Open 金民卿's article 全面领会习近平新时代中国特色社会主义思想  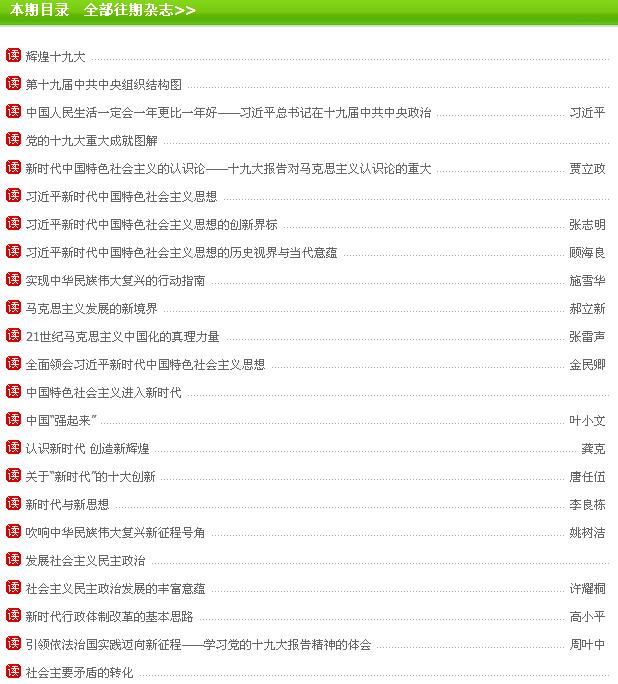tap(145, 365)
